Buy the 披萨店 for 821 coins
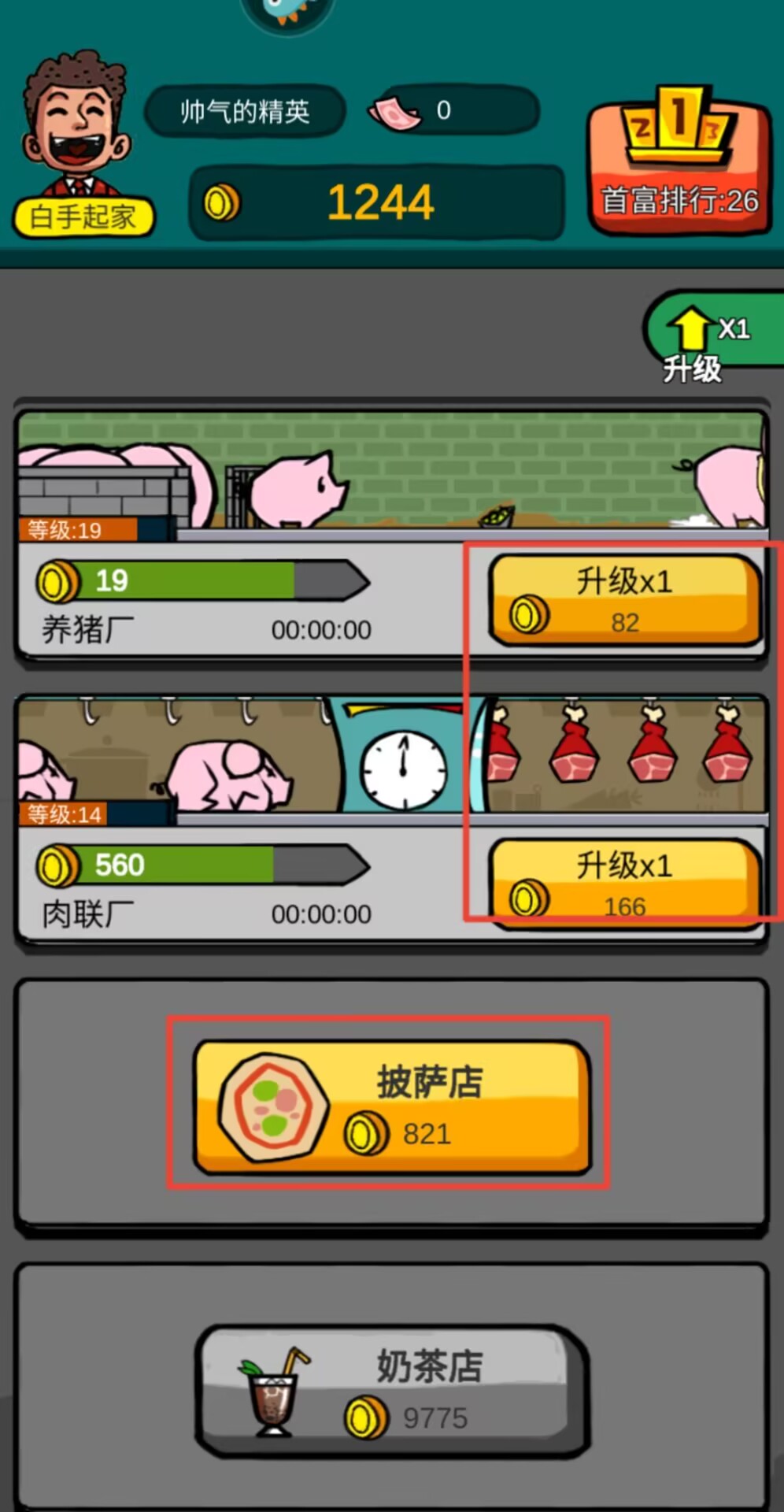 pos(391,1106)
